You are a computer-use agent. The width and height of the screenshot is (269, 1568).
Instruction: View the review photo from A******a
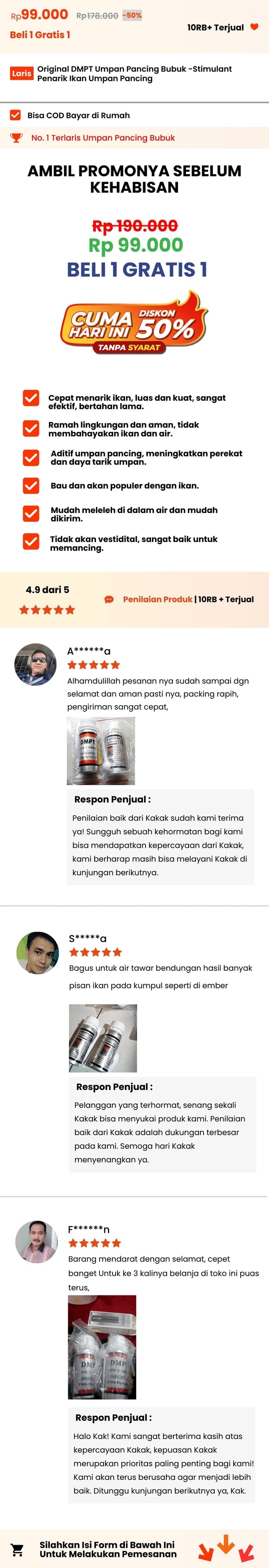[x=100, y=751]
